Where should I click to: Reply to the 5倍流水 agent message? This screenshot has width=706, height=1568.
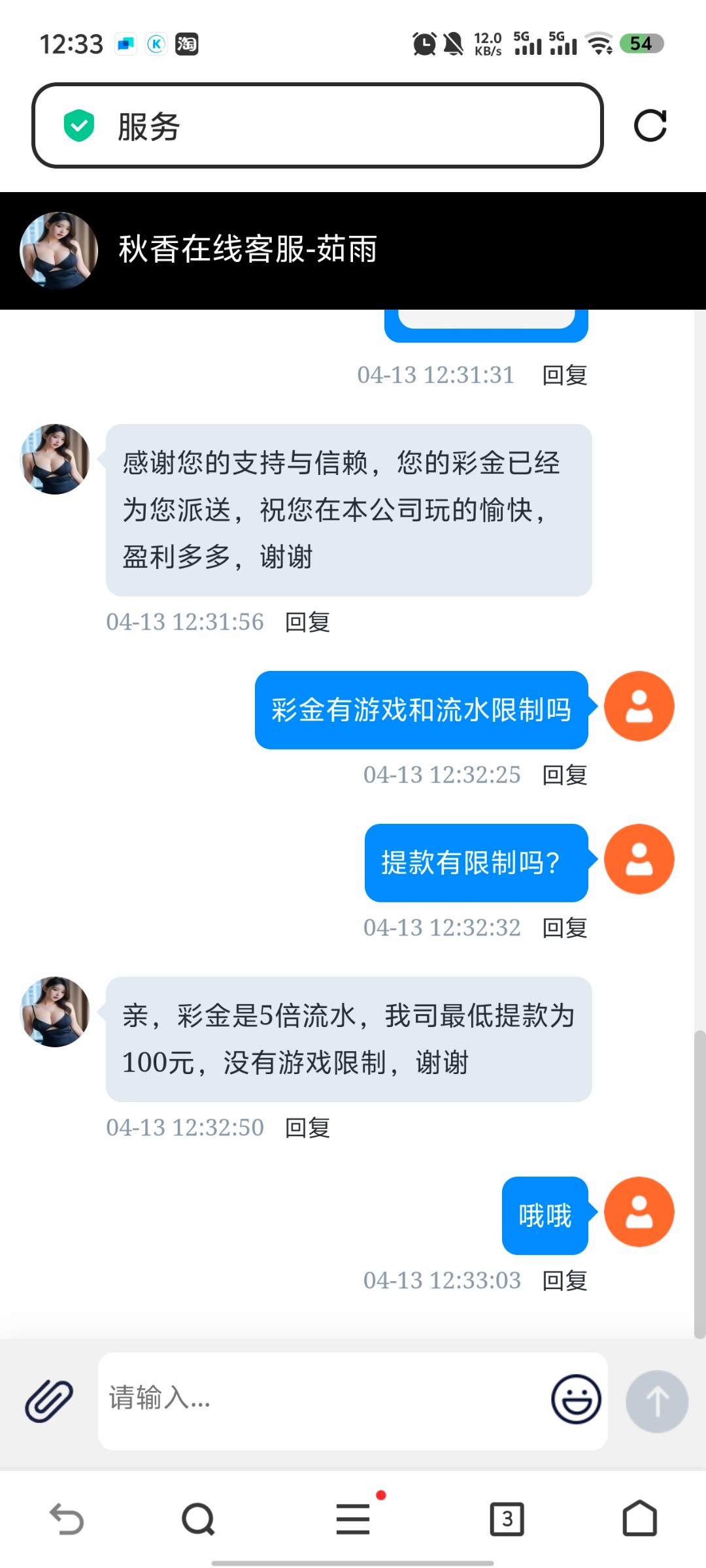307,1128
